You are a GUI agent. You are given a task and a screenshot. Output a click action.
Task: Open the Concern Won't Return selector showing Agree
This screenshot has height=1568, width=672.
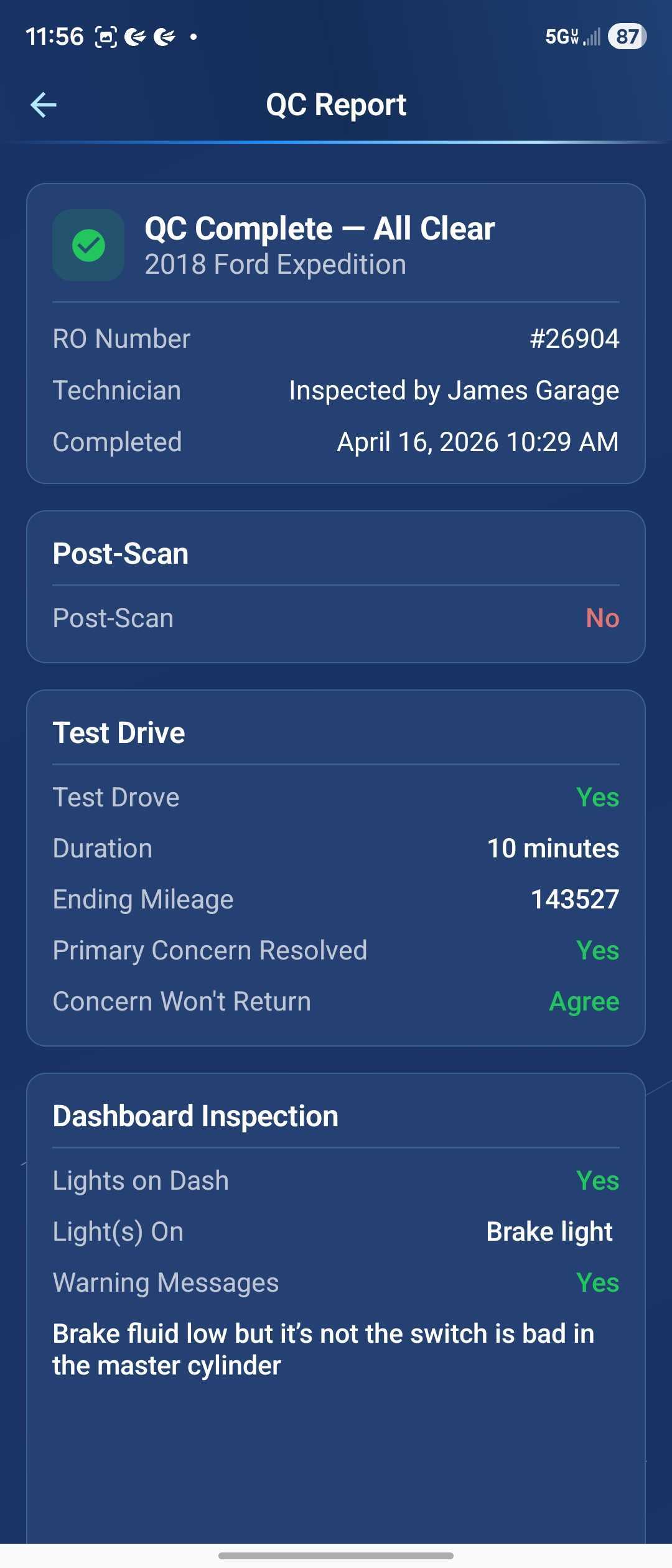(584, 1001)
